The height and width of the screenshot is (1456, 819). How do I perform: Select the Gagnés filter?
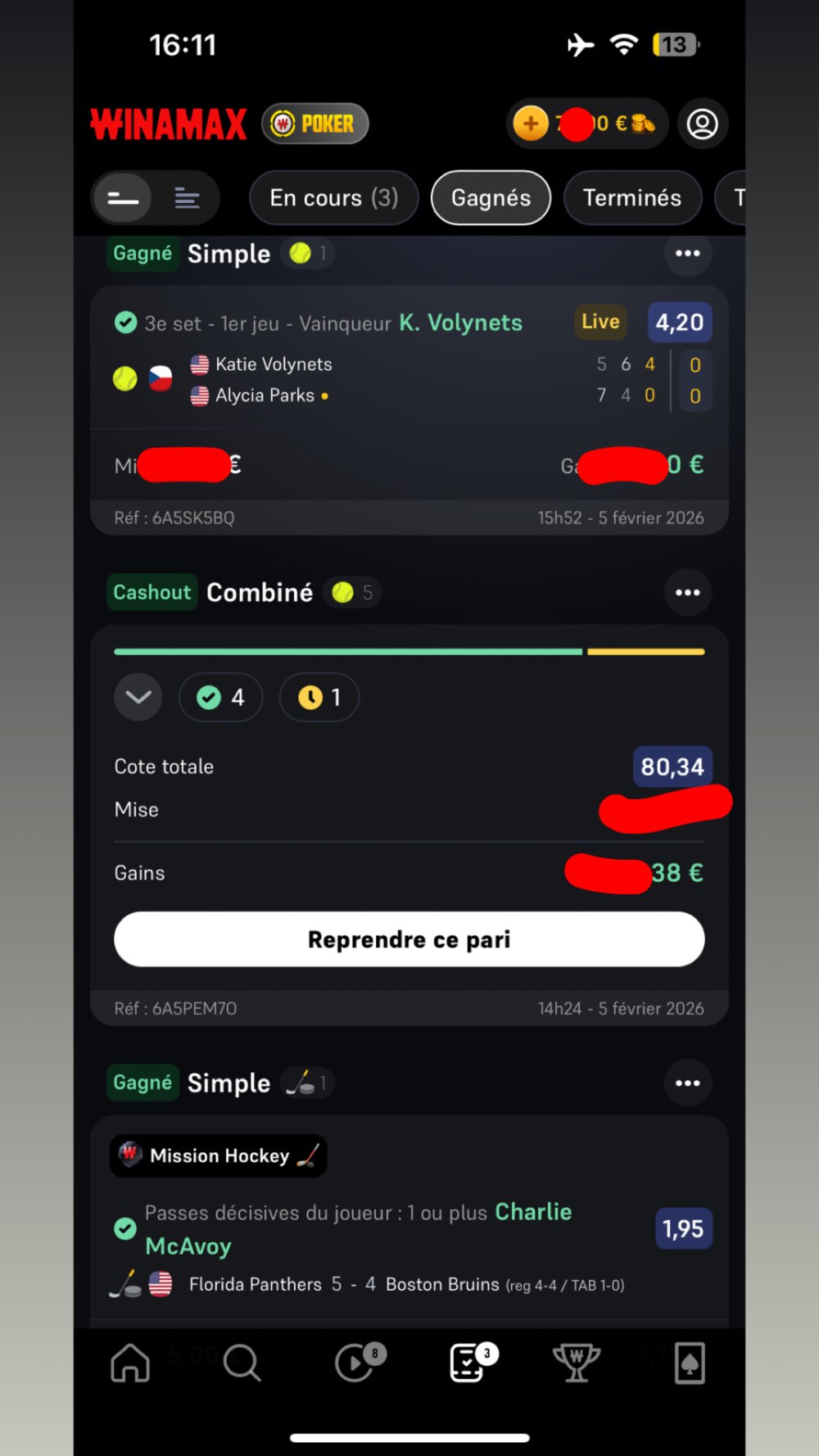coord(491,198)
